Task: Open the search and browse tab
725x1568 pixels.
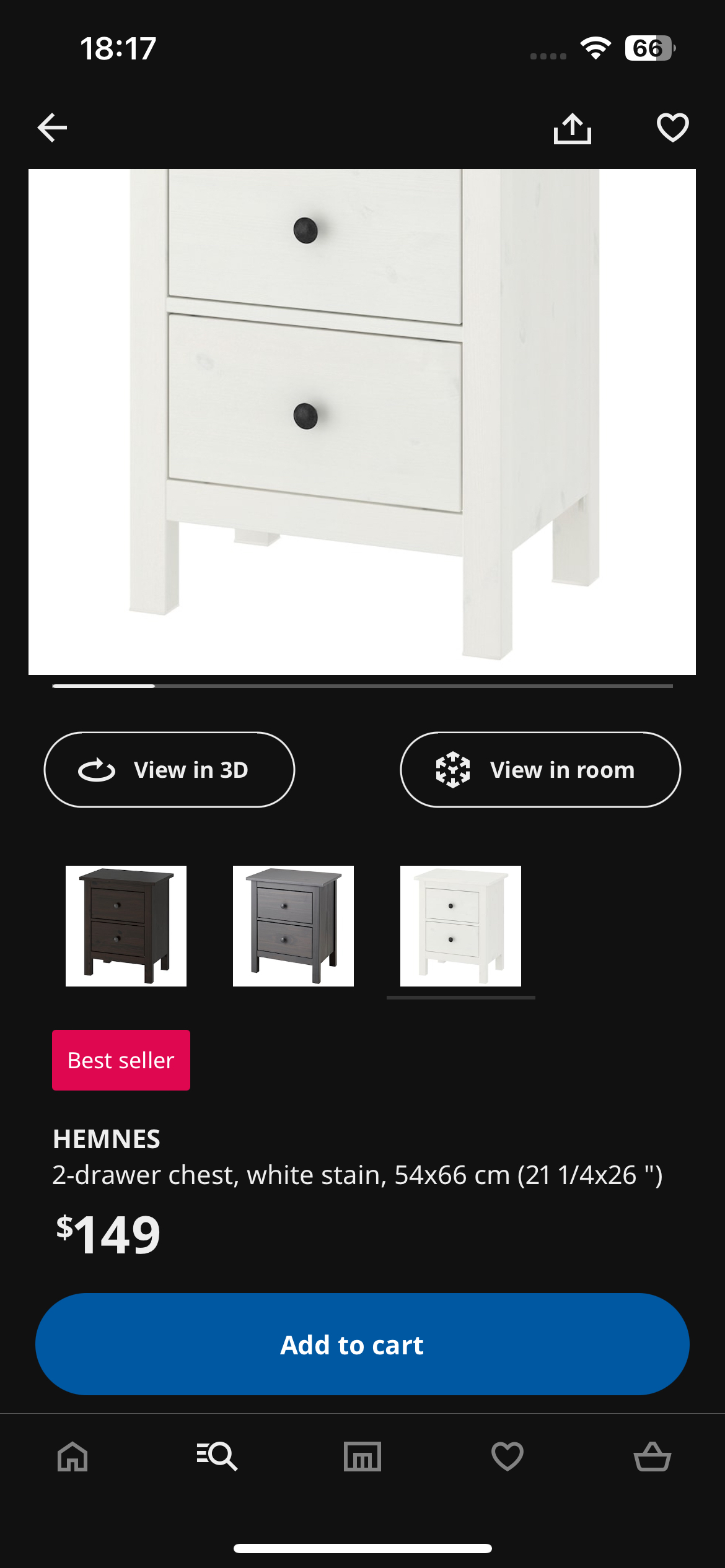Action: pos(217,1456)
